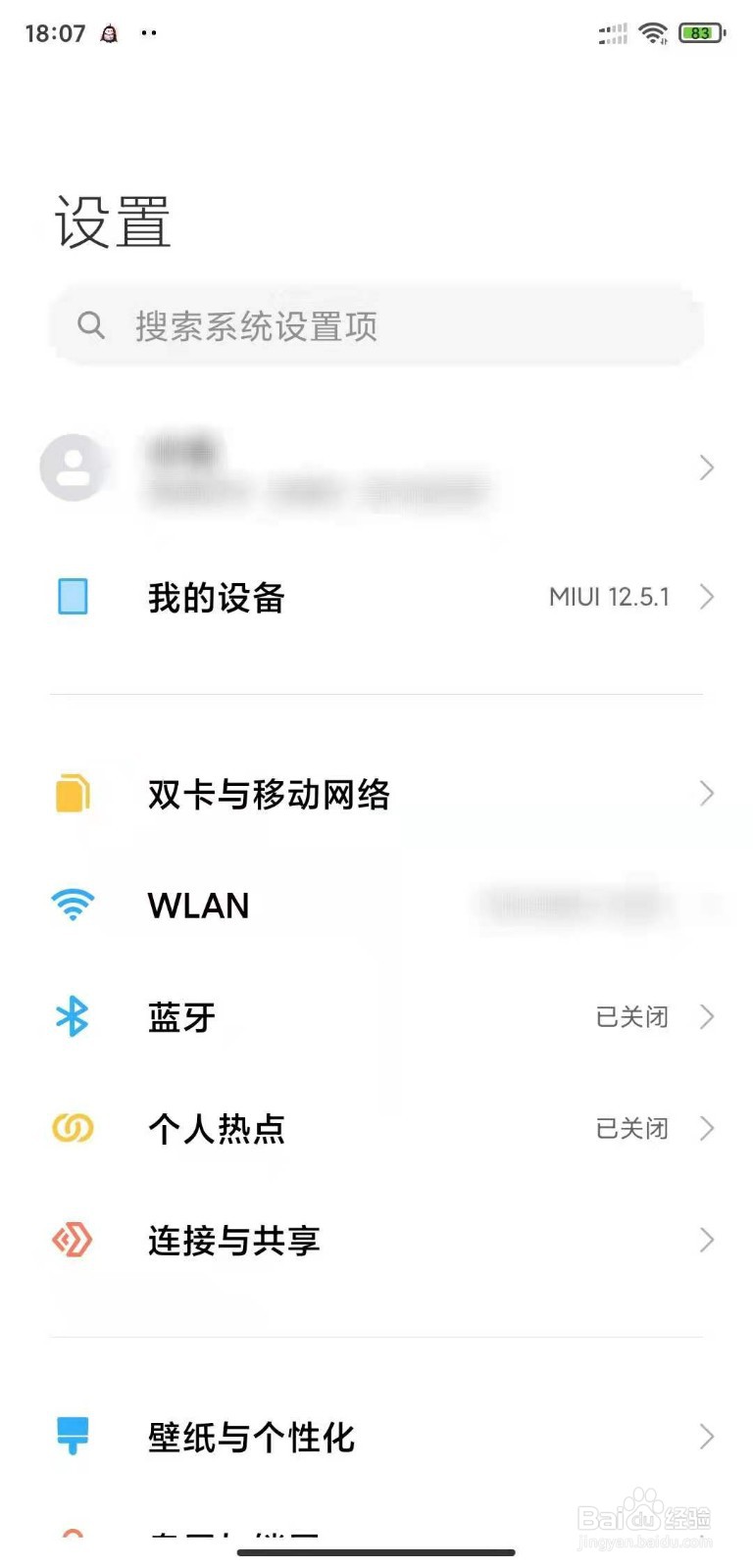
Task: Open 个人热点 showing 已关闭 status
Action: 376,1129
